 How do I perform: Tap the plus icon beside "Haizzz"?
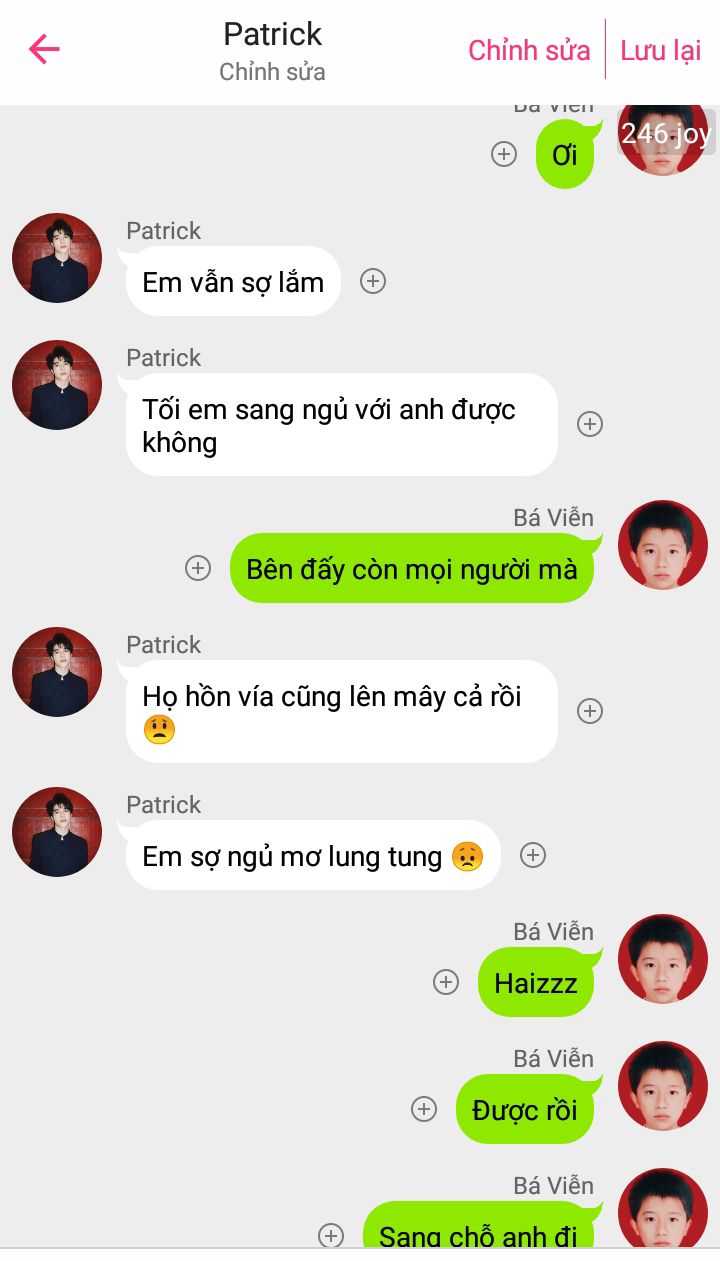click(446, 982)
